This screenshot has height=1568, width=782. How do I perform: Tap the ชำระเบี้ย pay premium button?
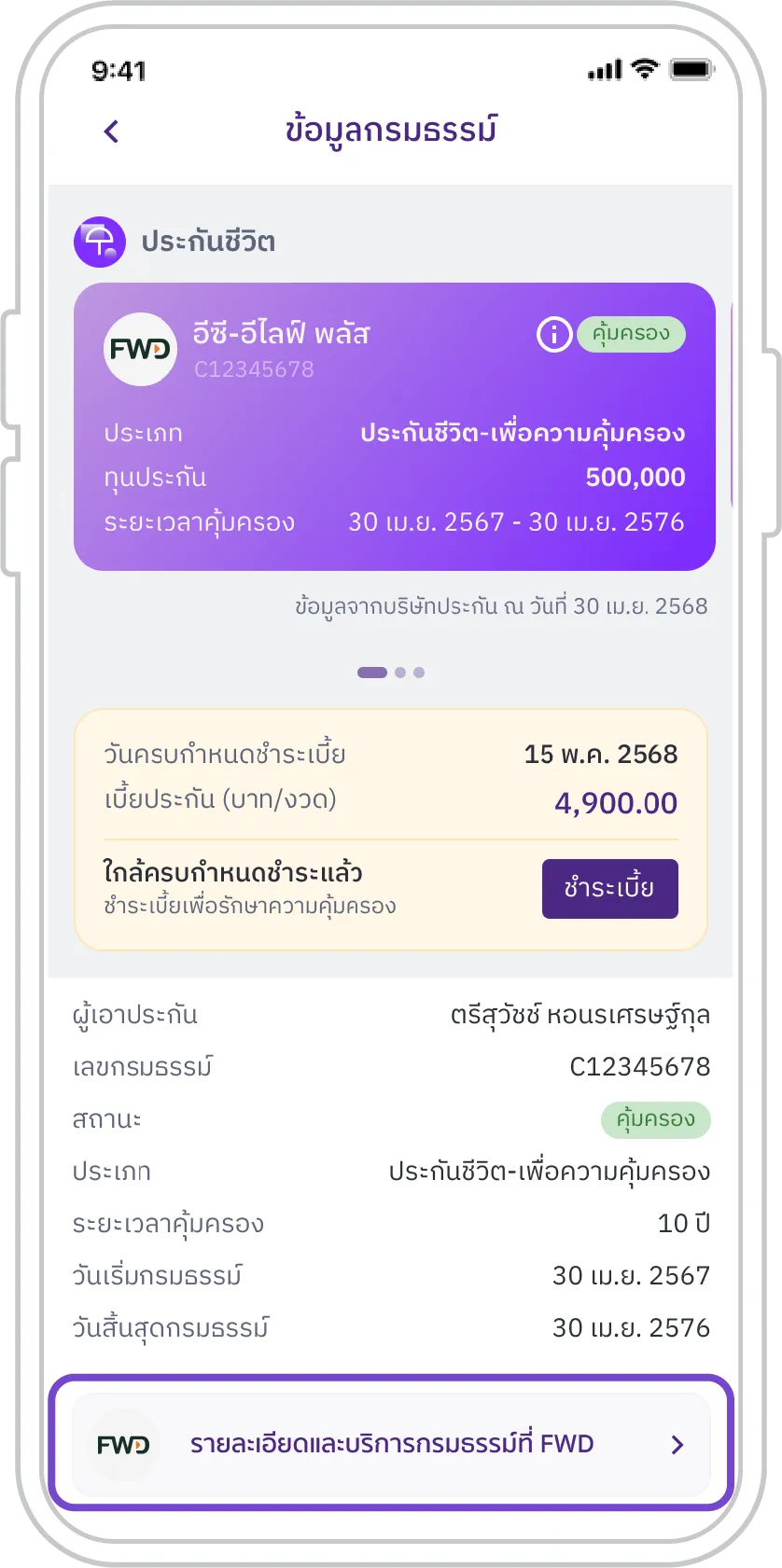pos(609,888)
